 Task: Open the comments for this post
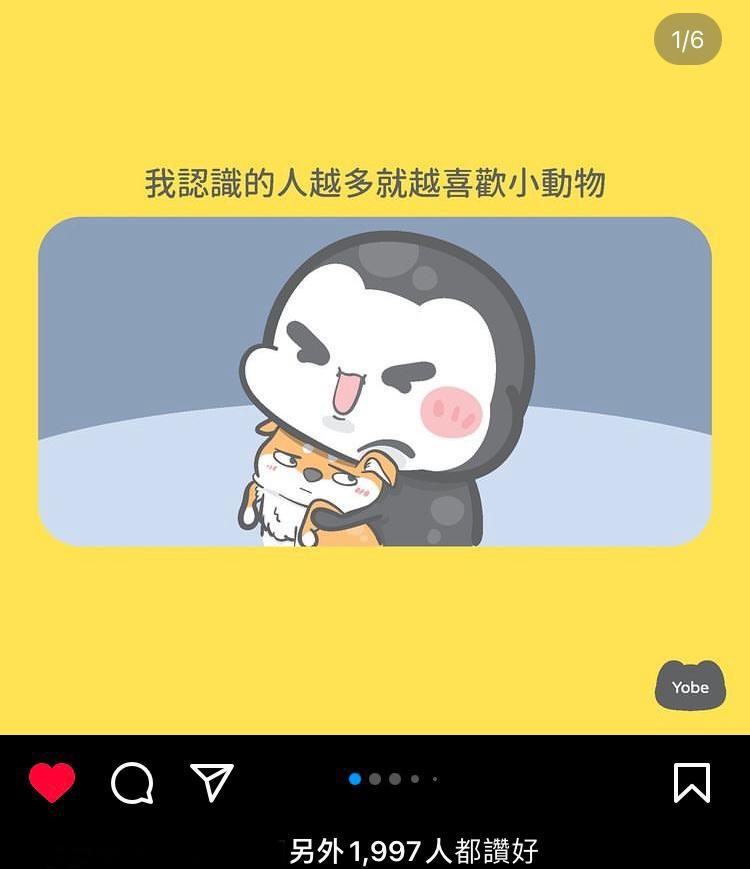click(x=132, y=783)
